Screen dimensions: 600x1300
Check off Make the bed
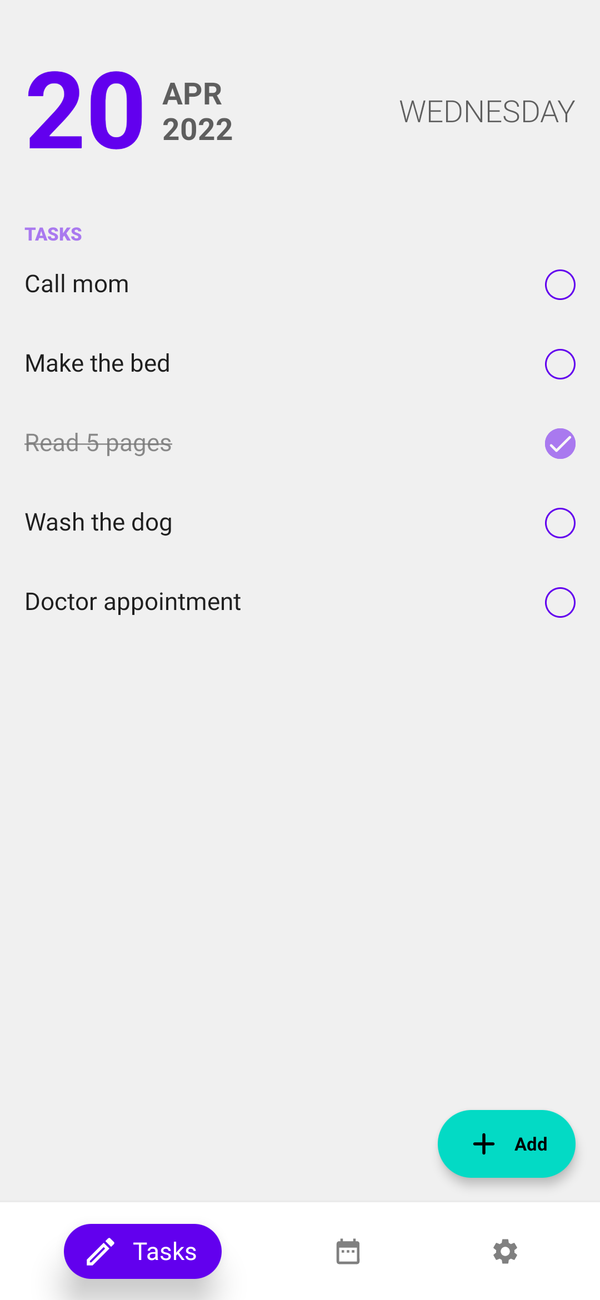560,364
